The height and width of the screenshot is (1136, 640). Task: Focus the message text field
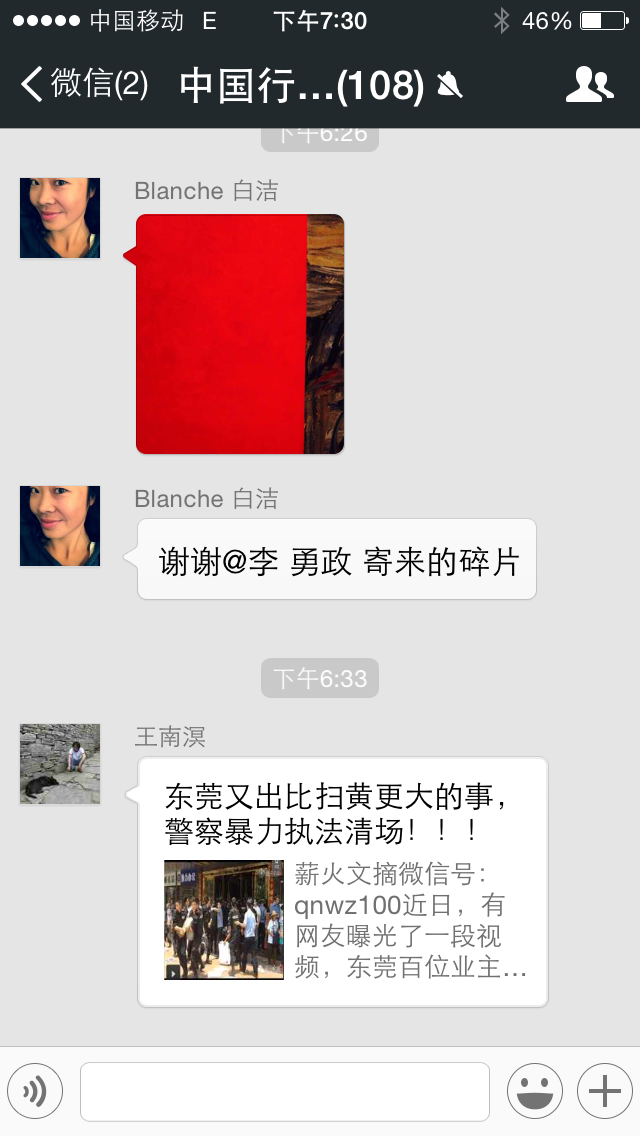click(285, 1091)
